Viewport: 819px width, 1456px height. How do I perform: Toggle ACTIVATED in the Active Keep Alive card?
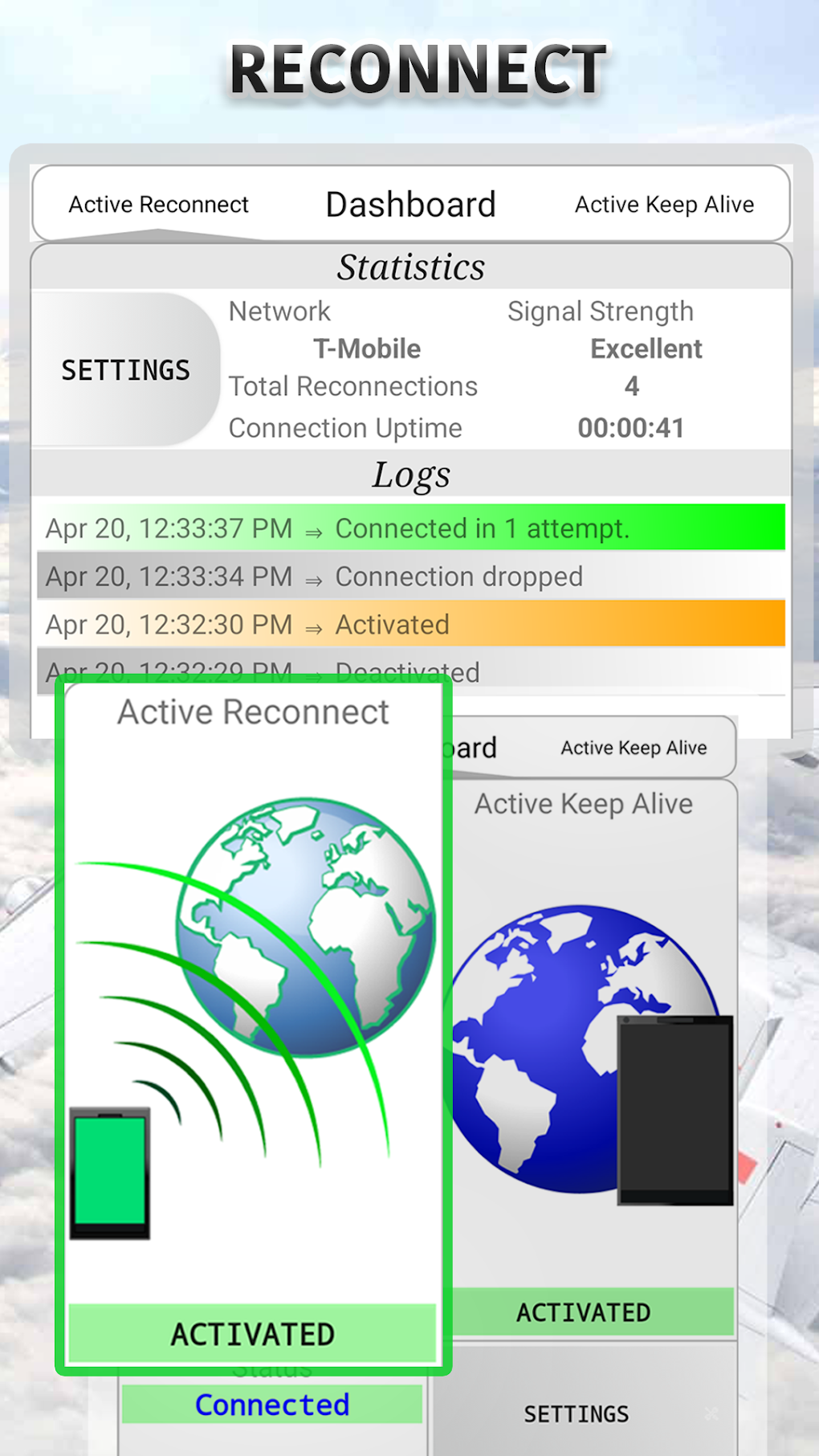click(584, 1312)
